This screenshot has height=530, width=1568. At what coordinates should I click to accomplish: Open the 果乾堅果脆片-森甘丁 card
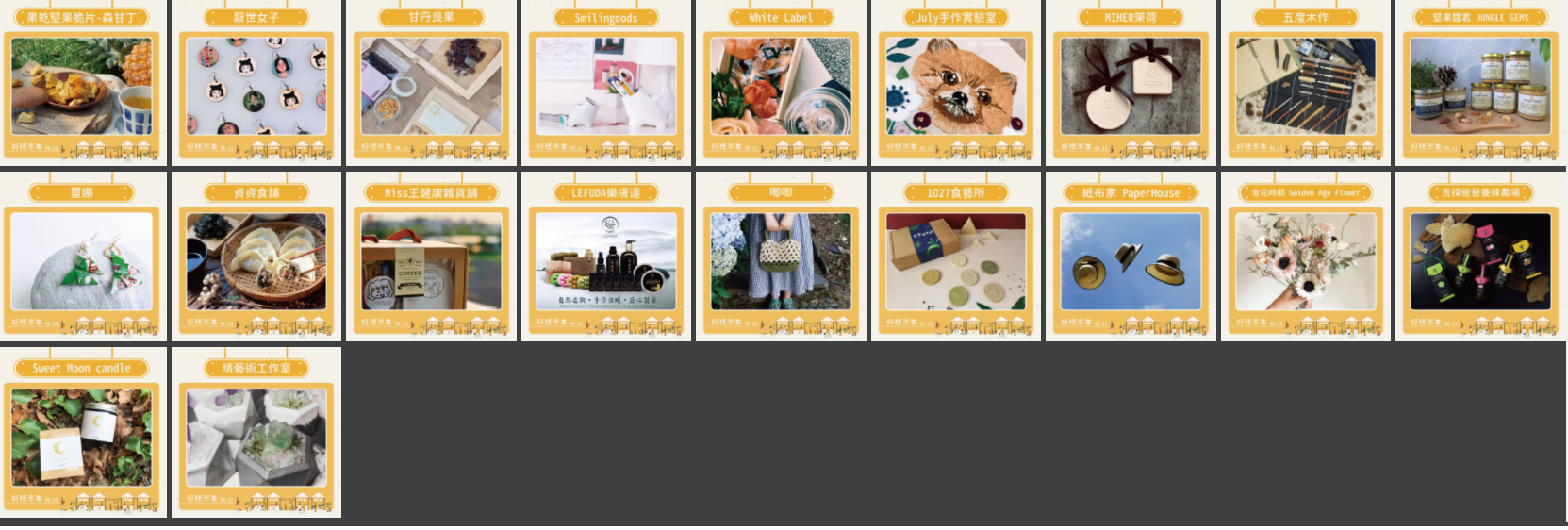click(82, 87)
